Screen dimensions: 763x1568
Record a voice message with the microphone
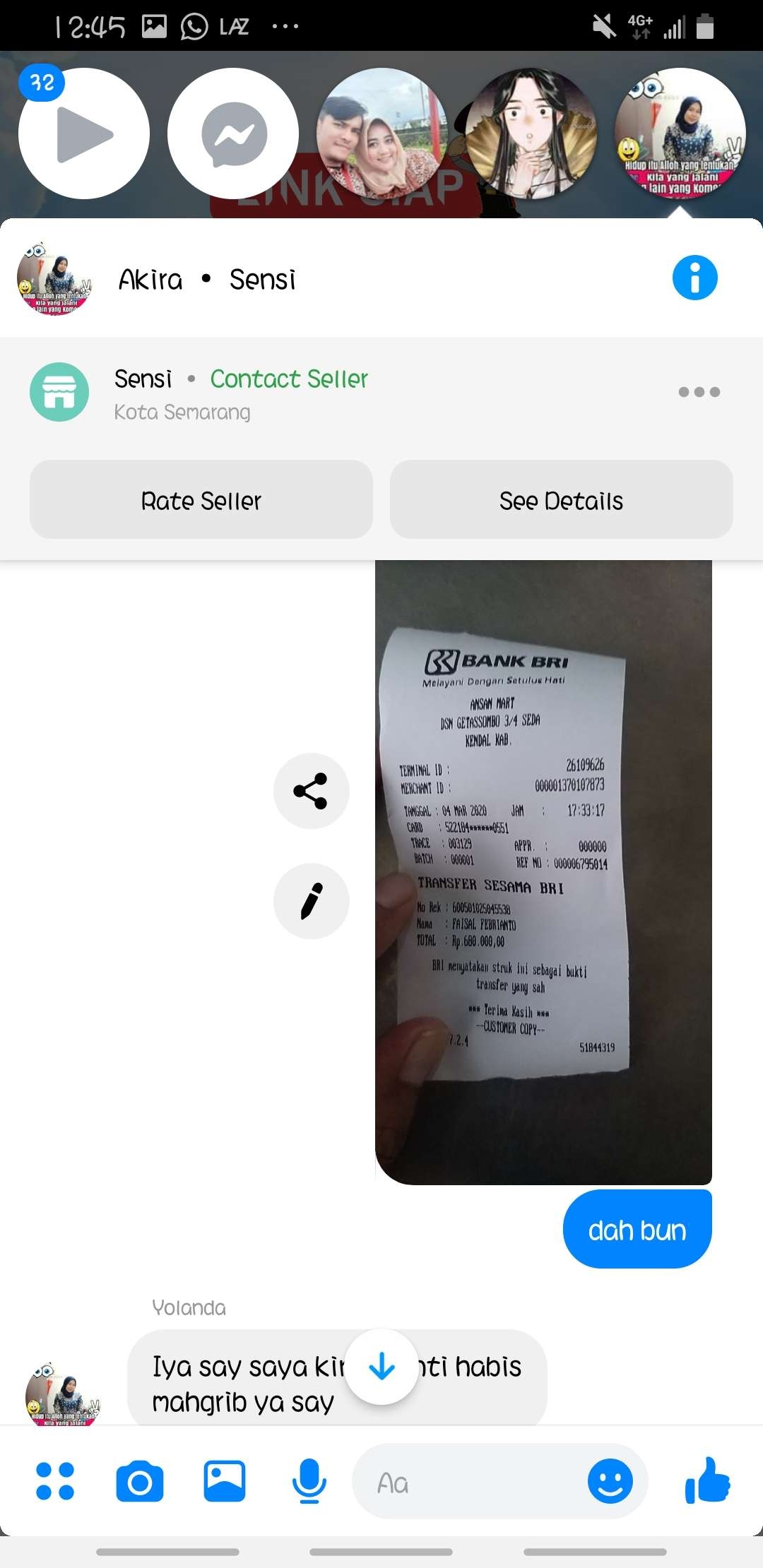(x=309, y=1481)
